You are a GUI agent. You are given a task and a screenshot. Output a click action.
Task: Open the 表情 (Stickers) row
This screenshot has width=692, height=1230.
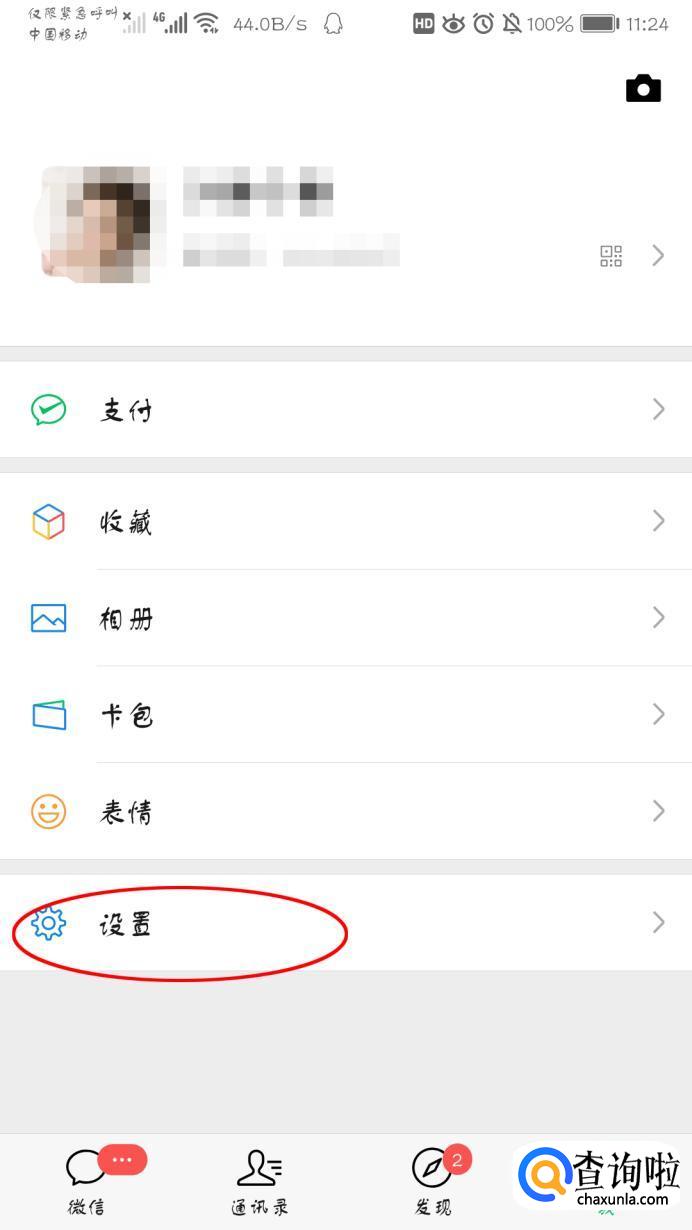[x=345, y=811]
